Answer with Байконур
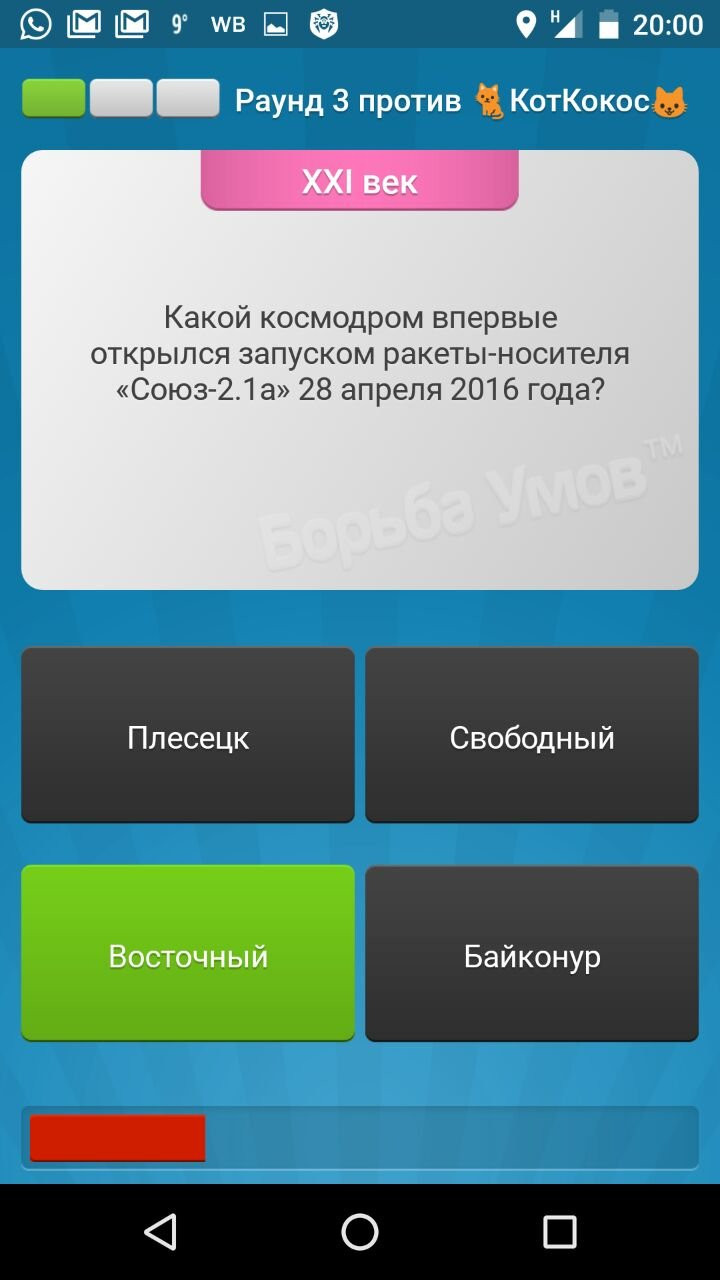 tap(531, 954)
